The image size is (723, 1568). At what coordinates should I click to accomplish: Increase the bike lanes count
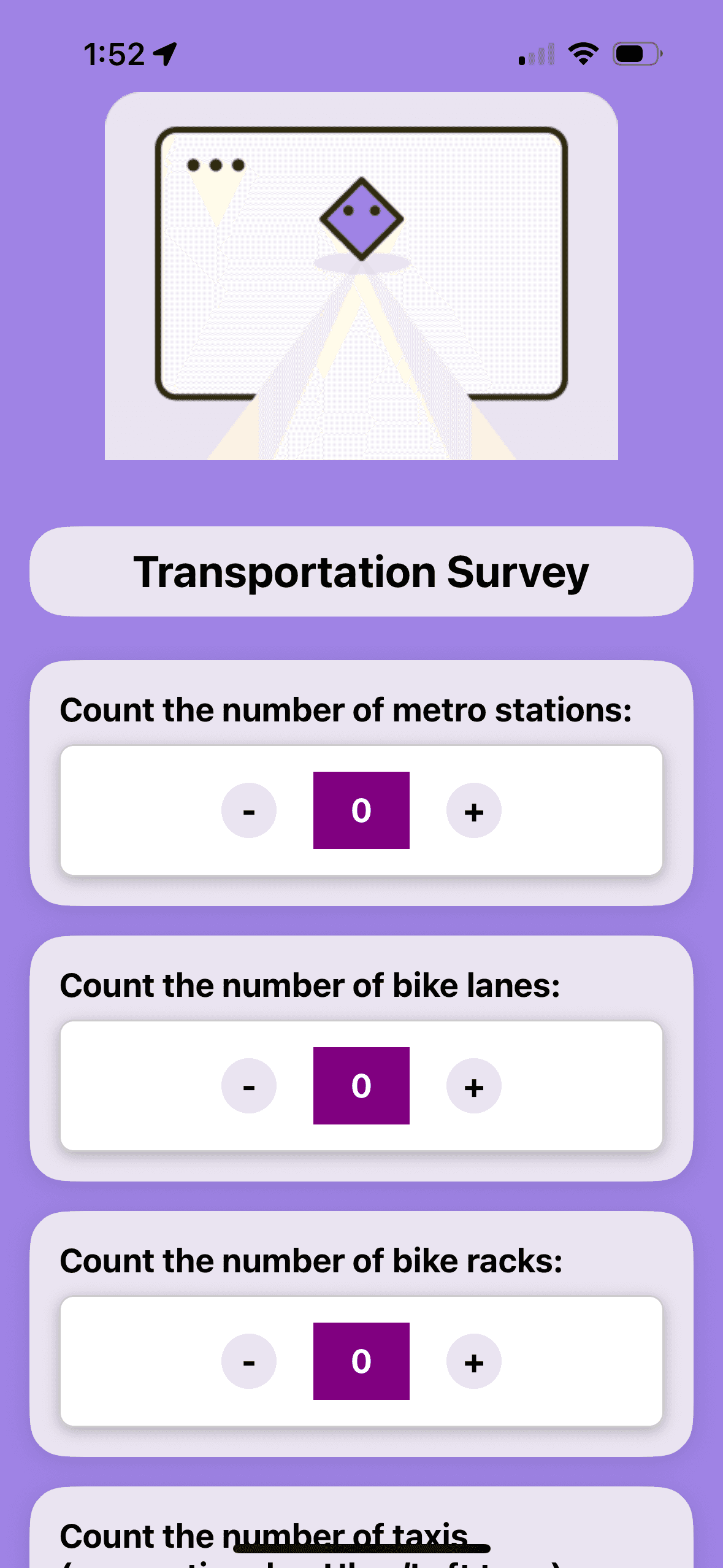[473, 1086]
